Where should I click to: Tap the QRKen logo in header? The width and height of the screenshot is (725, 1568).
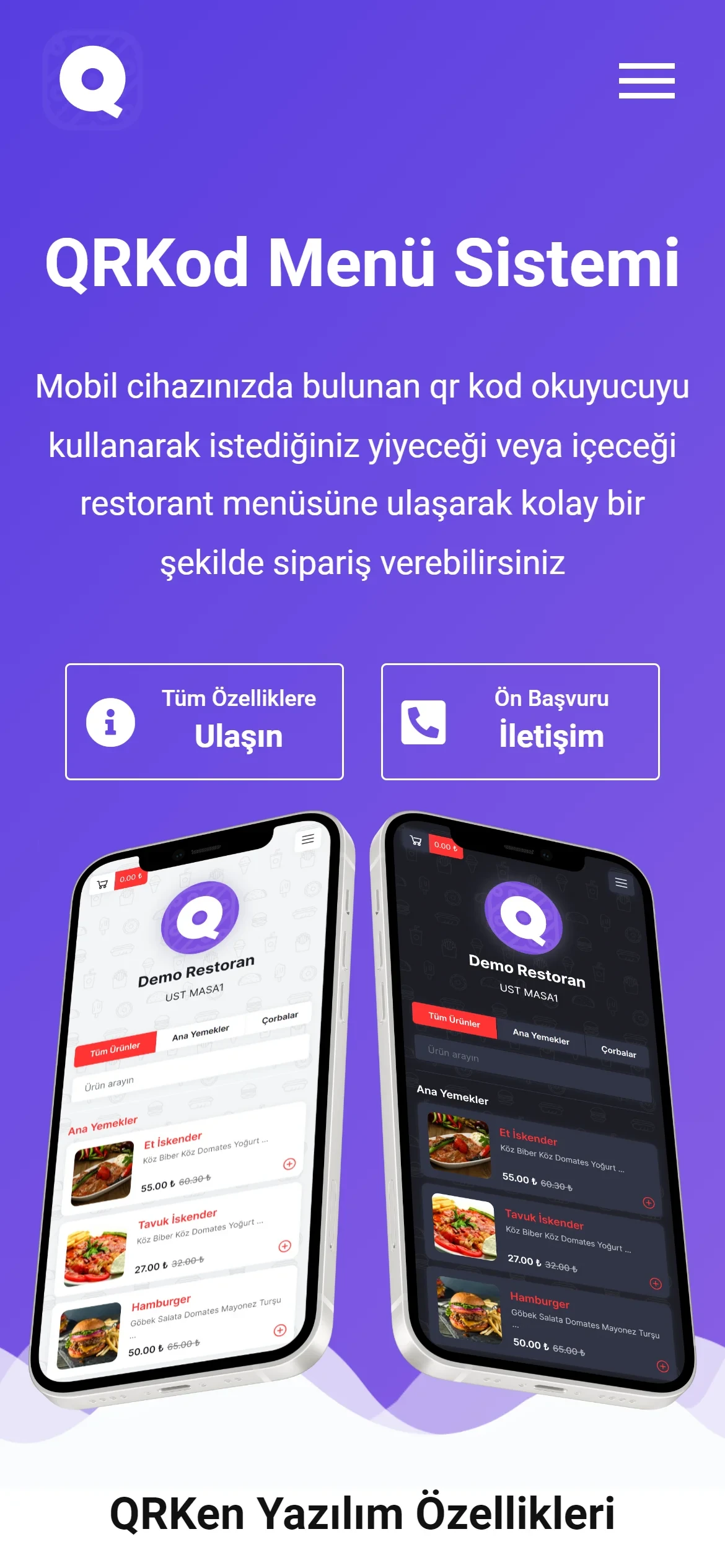[x=92, y=81]
